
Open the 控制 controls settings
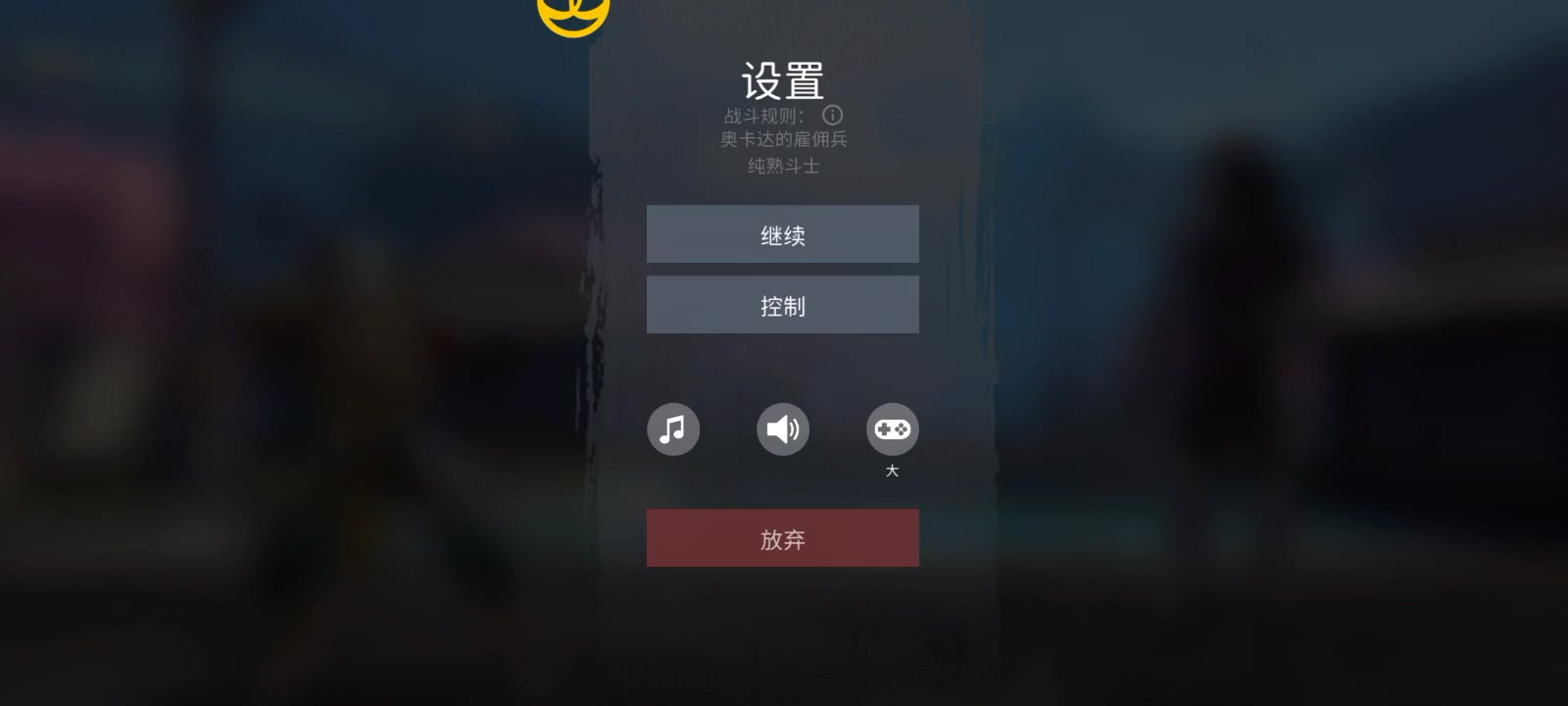point(782,305)
